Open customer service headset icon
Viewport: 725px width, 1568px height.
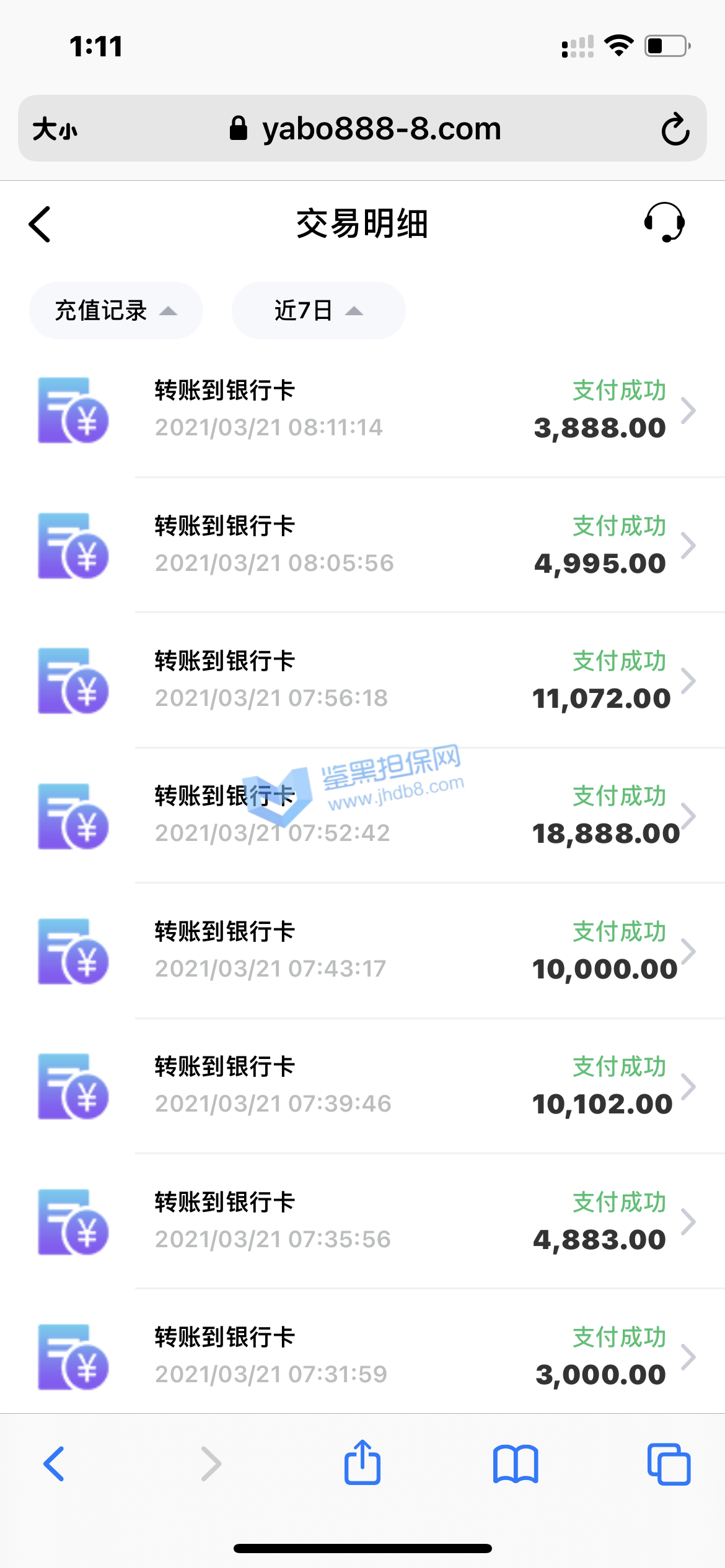tap(664, 222)
